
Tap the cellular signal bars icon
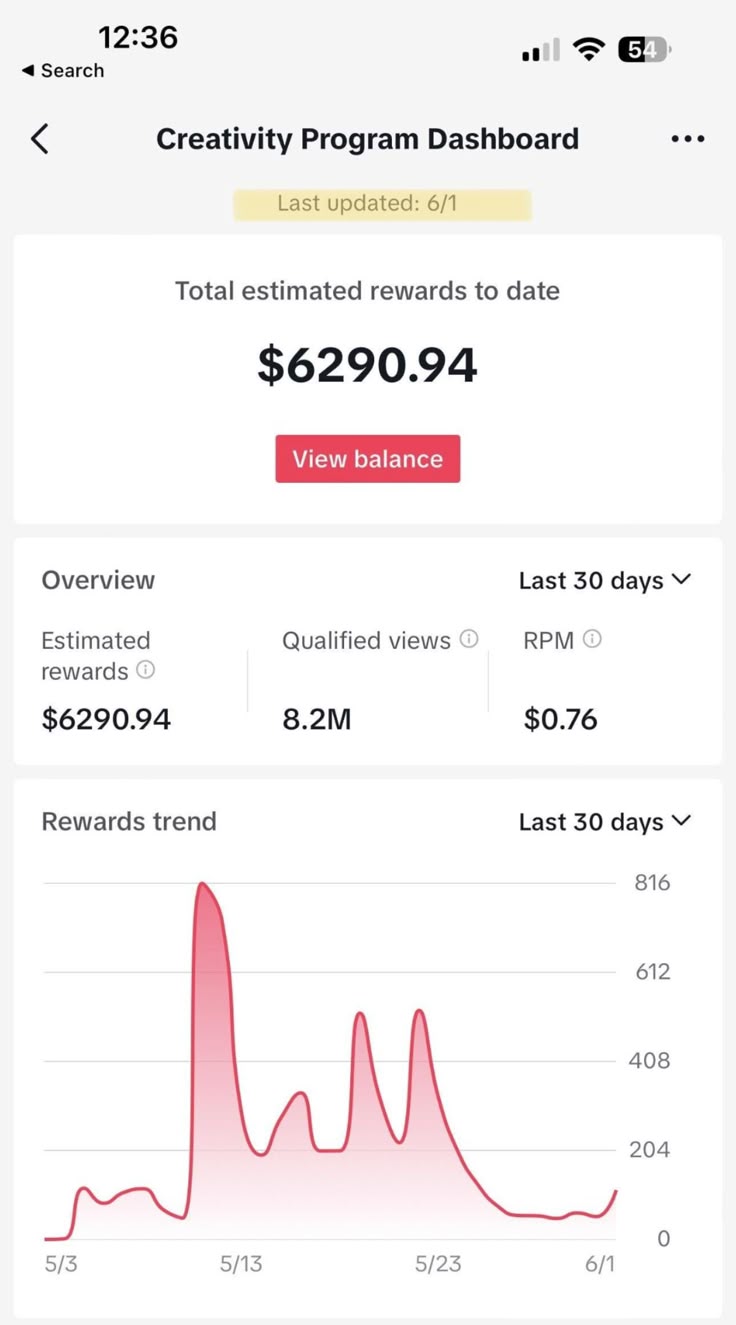(538, 49)
